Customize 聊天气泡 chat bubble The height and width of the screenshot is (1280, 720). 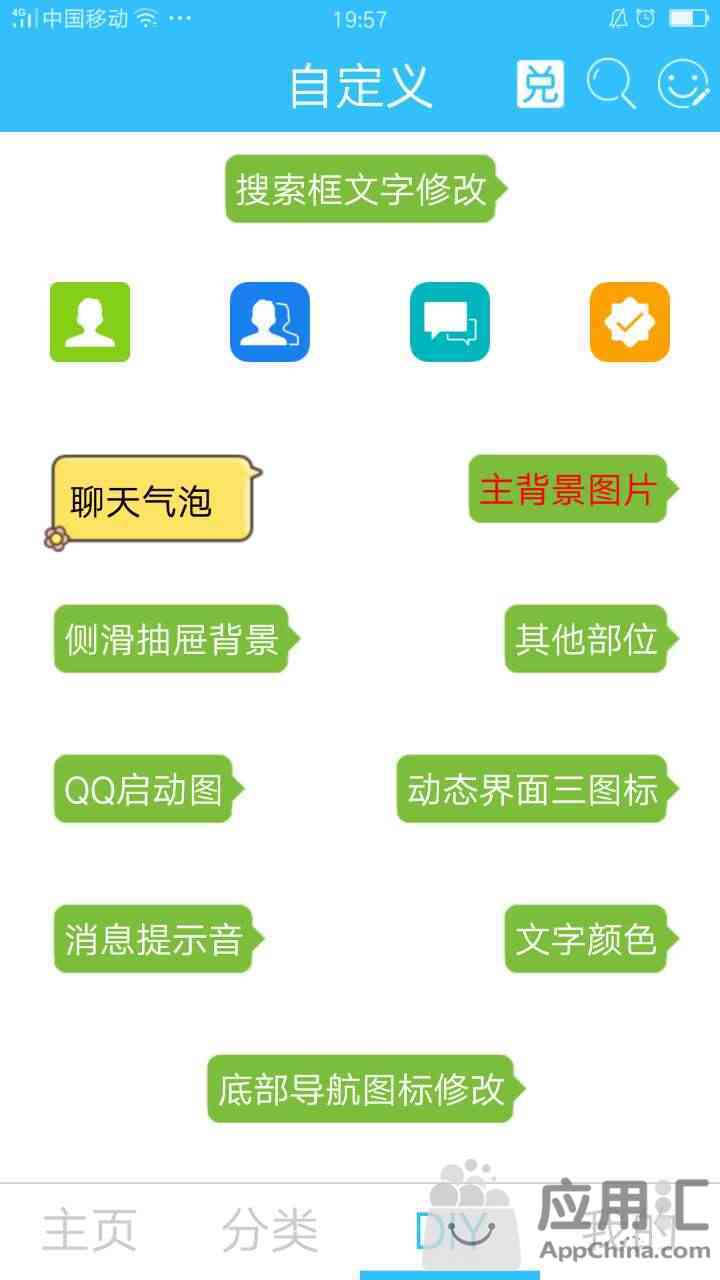tap(152, 500)
